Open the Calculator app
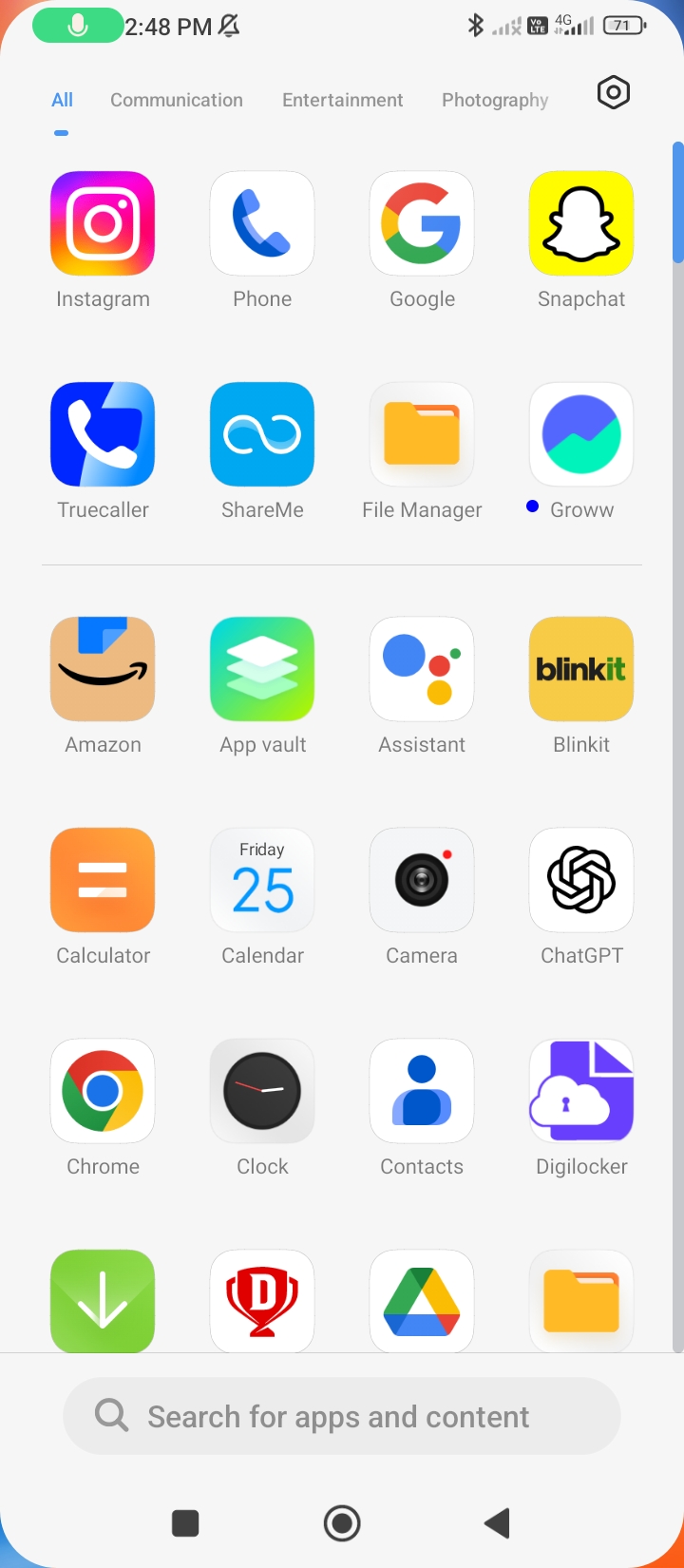 (x=103, y=880)
